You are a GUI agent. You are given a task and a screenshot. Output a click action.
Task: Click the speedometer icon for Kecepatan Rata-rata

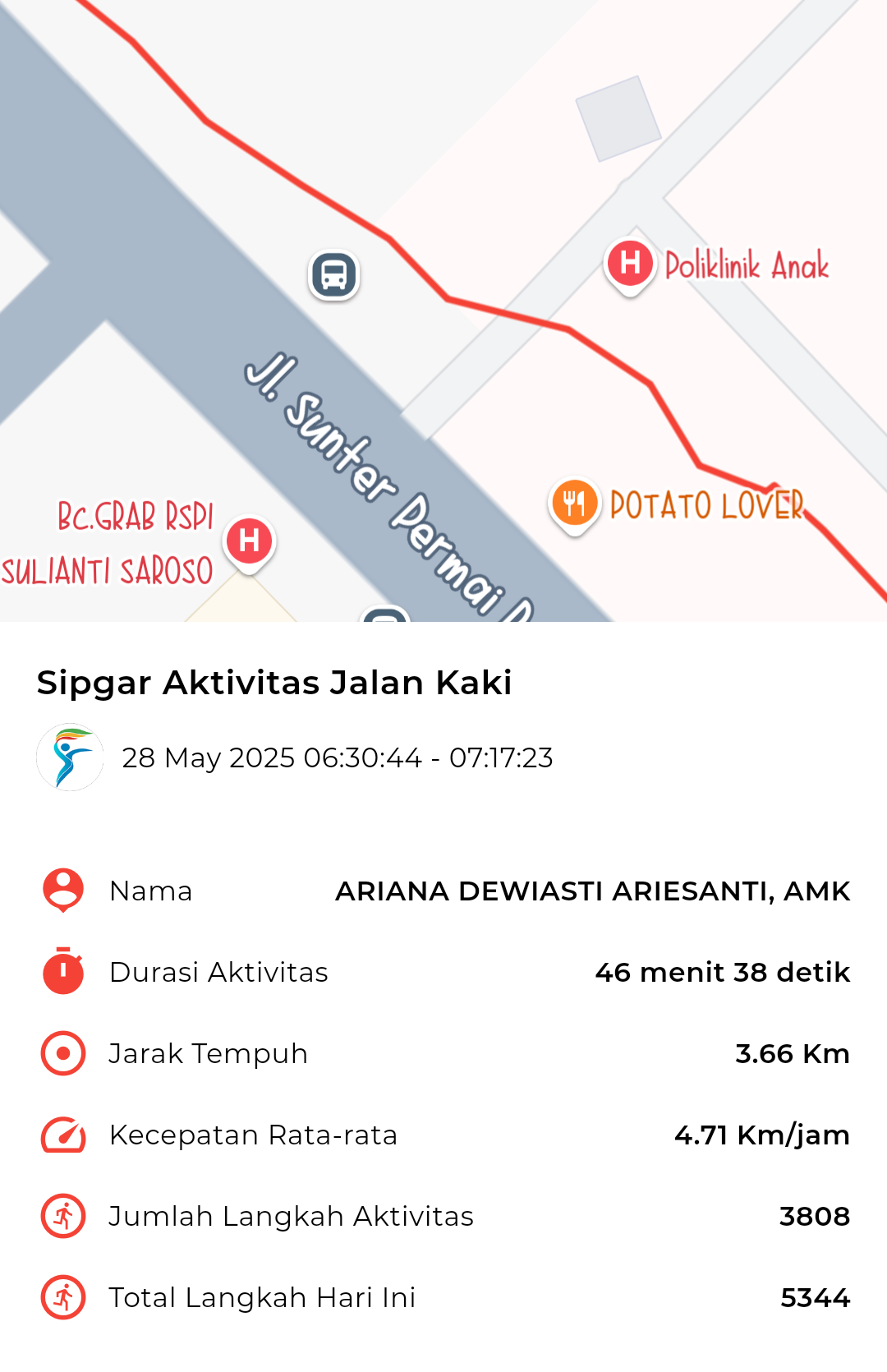[62, 1135]
